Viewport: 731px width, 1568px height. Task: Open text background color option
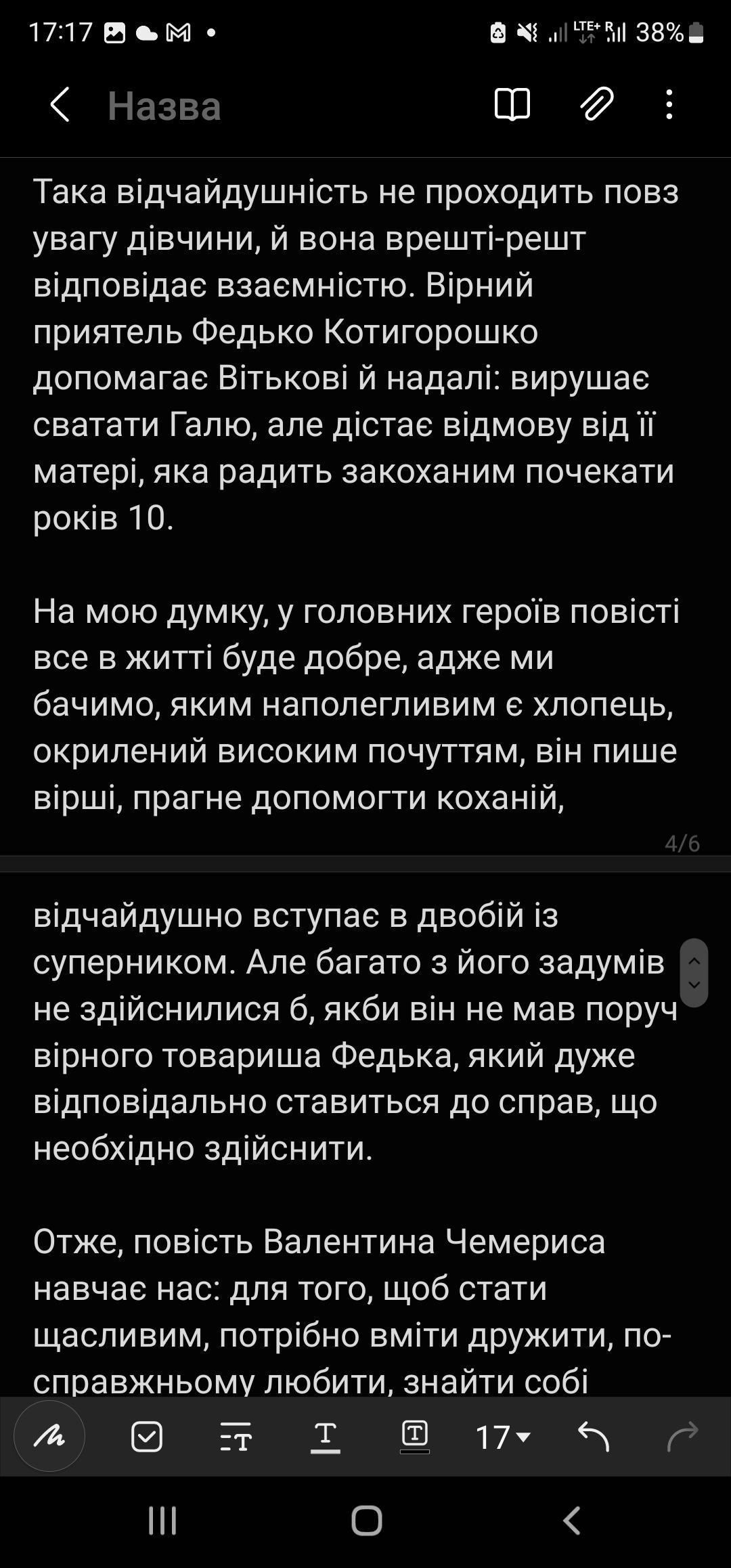[x=414, y=1436]
